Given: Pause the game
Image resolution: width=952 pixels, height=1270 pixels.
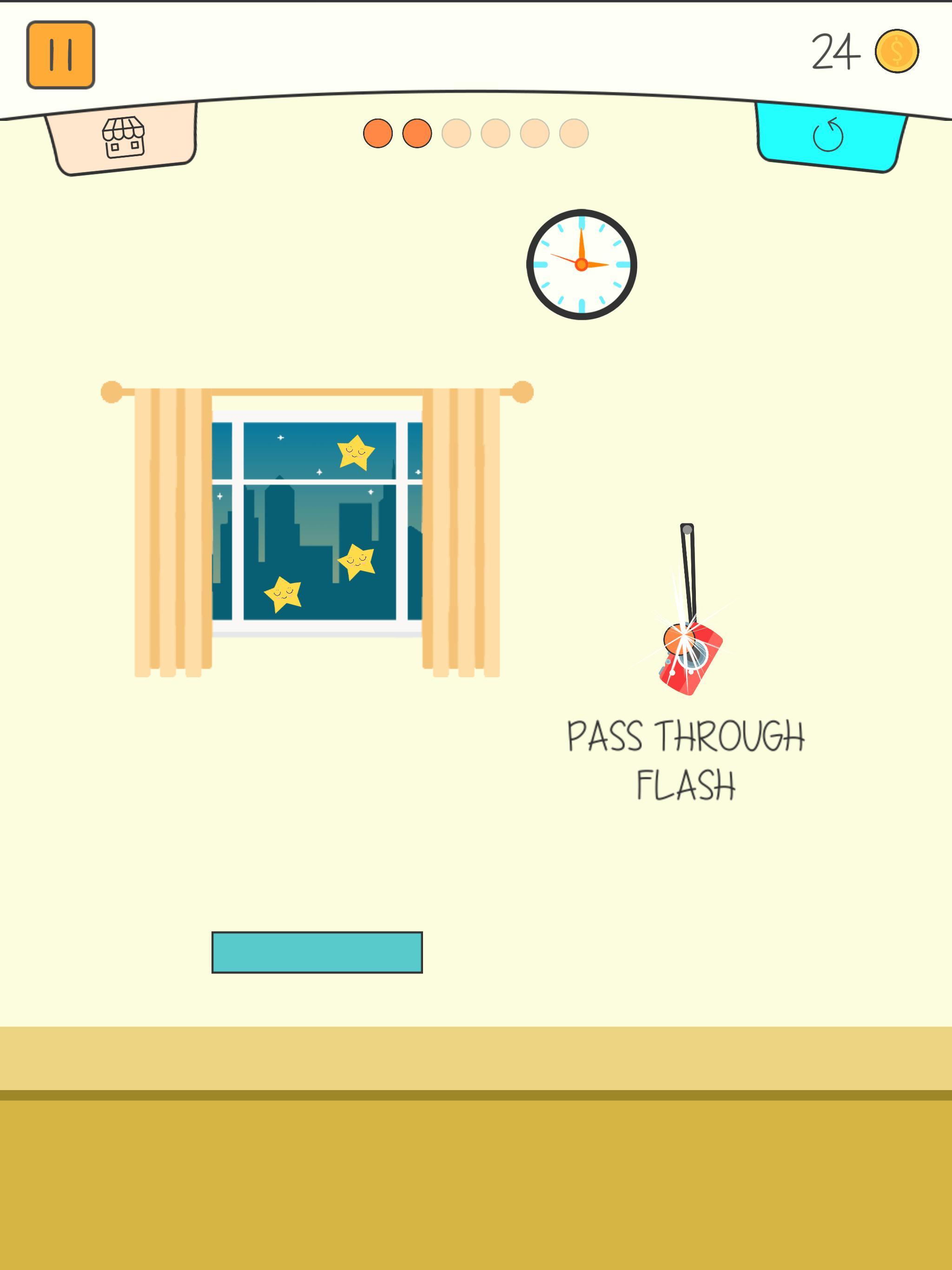Looking at the screenshot, I should (60, 54).
